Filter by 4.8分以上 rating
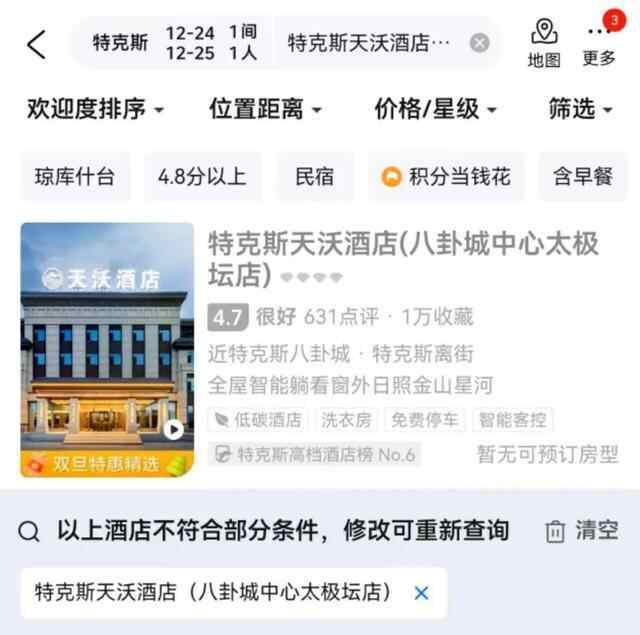Image resolution: width=640 pixels, height=635 pixels. pyautogui.click(x=202, y=177)
